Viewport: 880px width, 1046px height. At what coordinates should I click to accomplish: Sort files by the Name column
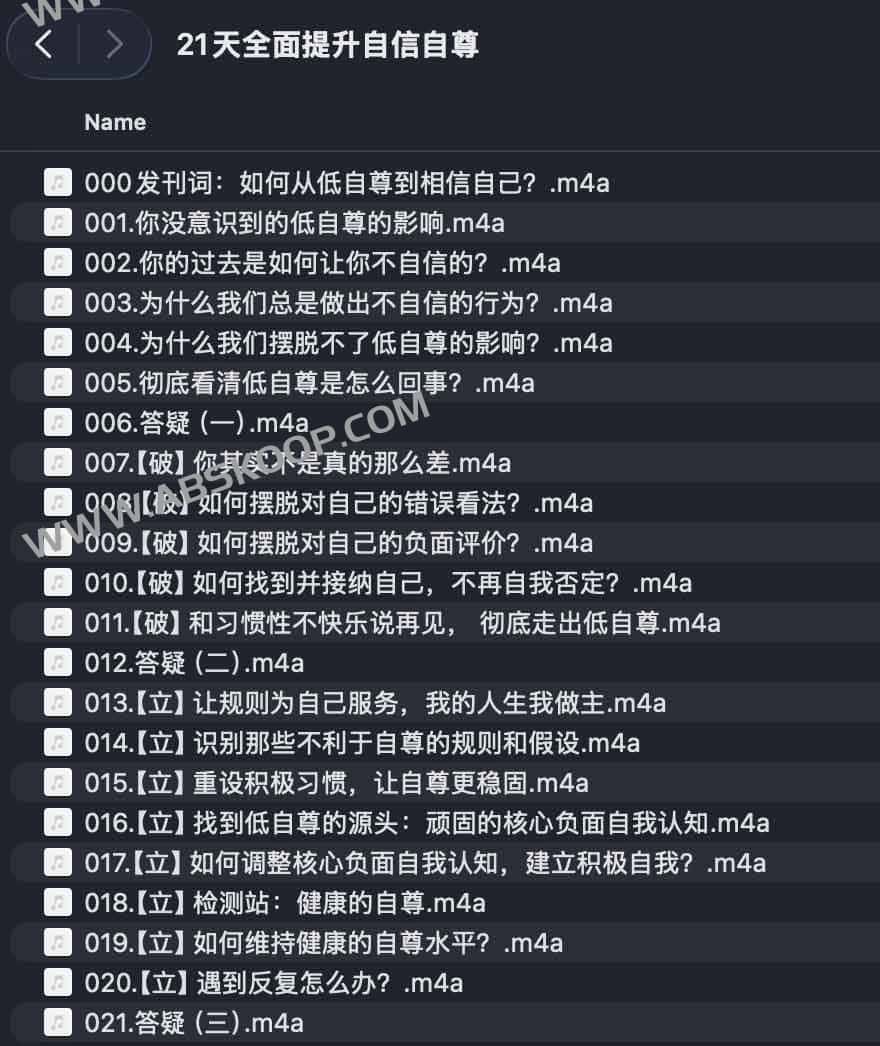pos(115,122)
